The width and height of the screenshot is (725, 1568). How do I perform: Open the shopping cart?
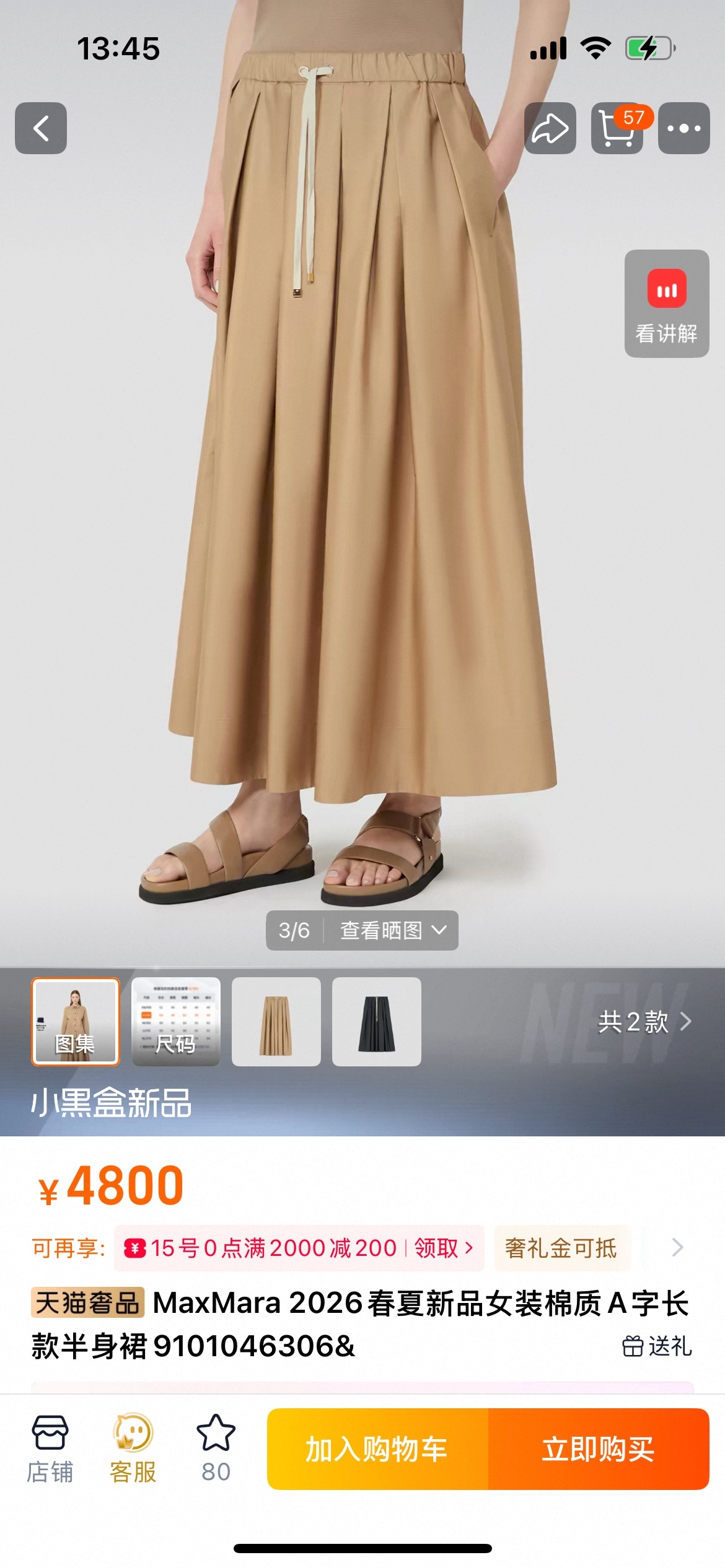click(617, 128)
